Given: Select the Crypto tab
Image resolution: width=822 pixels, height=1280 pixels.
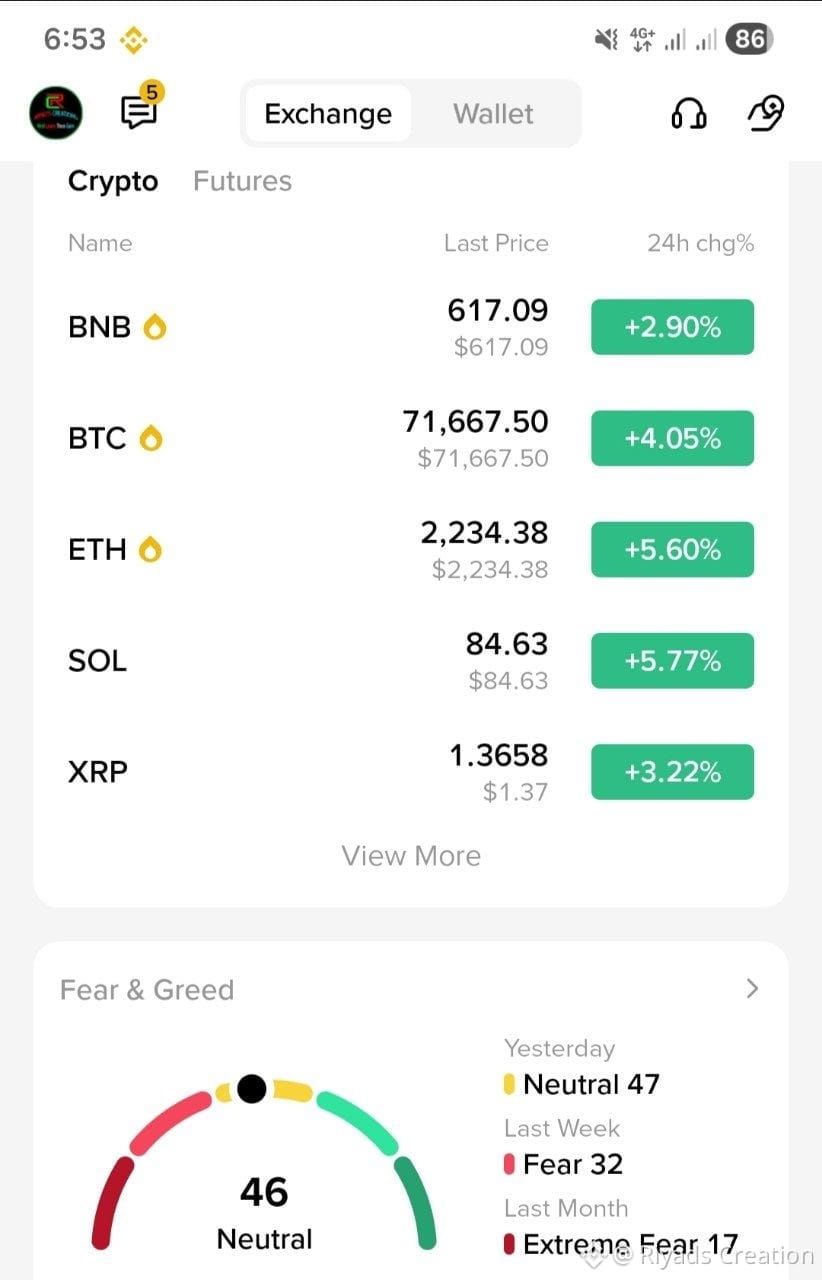Looking at the screenshot, I should 113,181.
